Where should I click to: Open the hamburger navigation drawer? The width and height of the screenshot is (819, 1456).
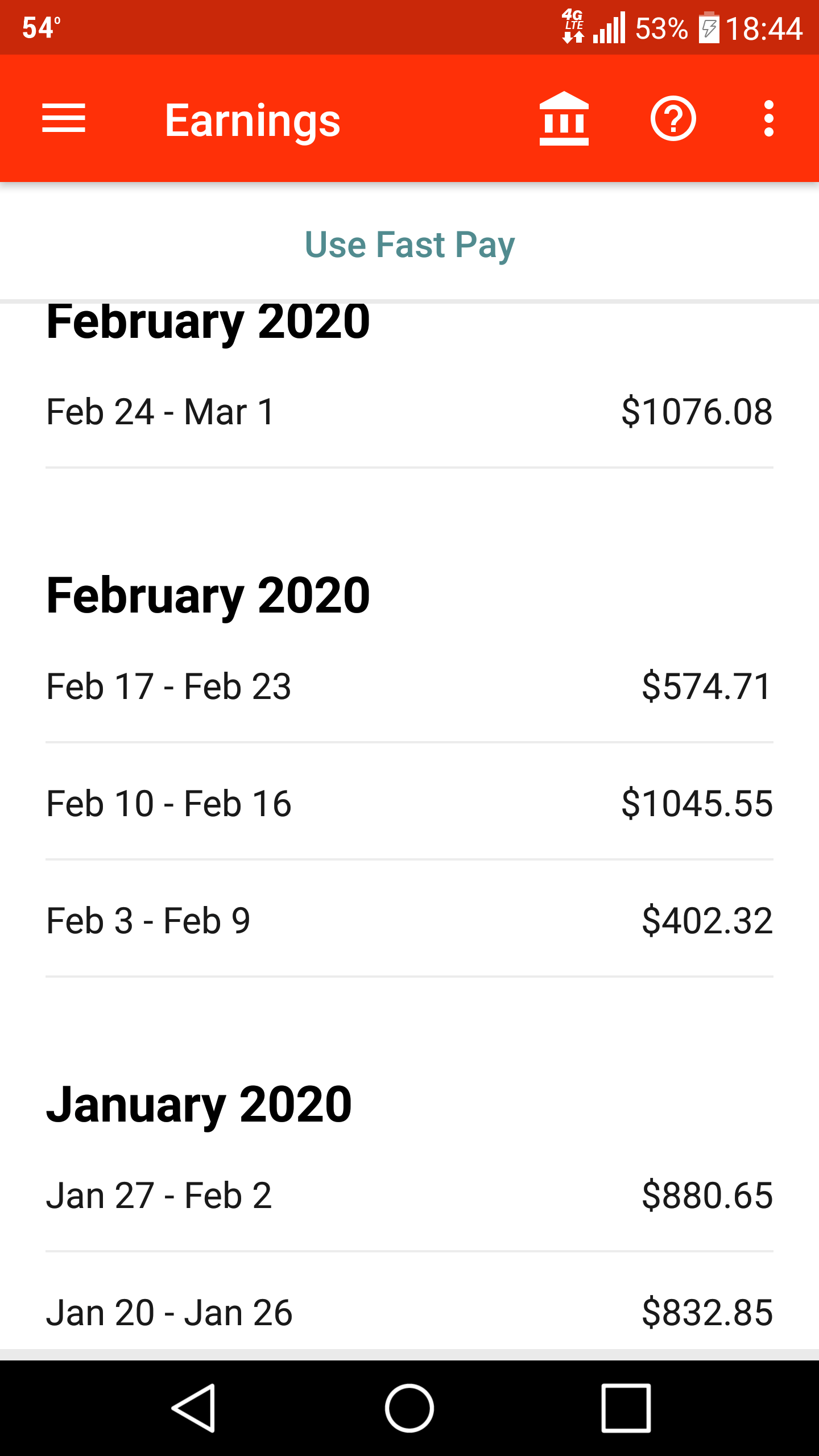click(64, 118)
